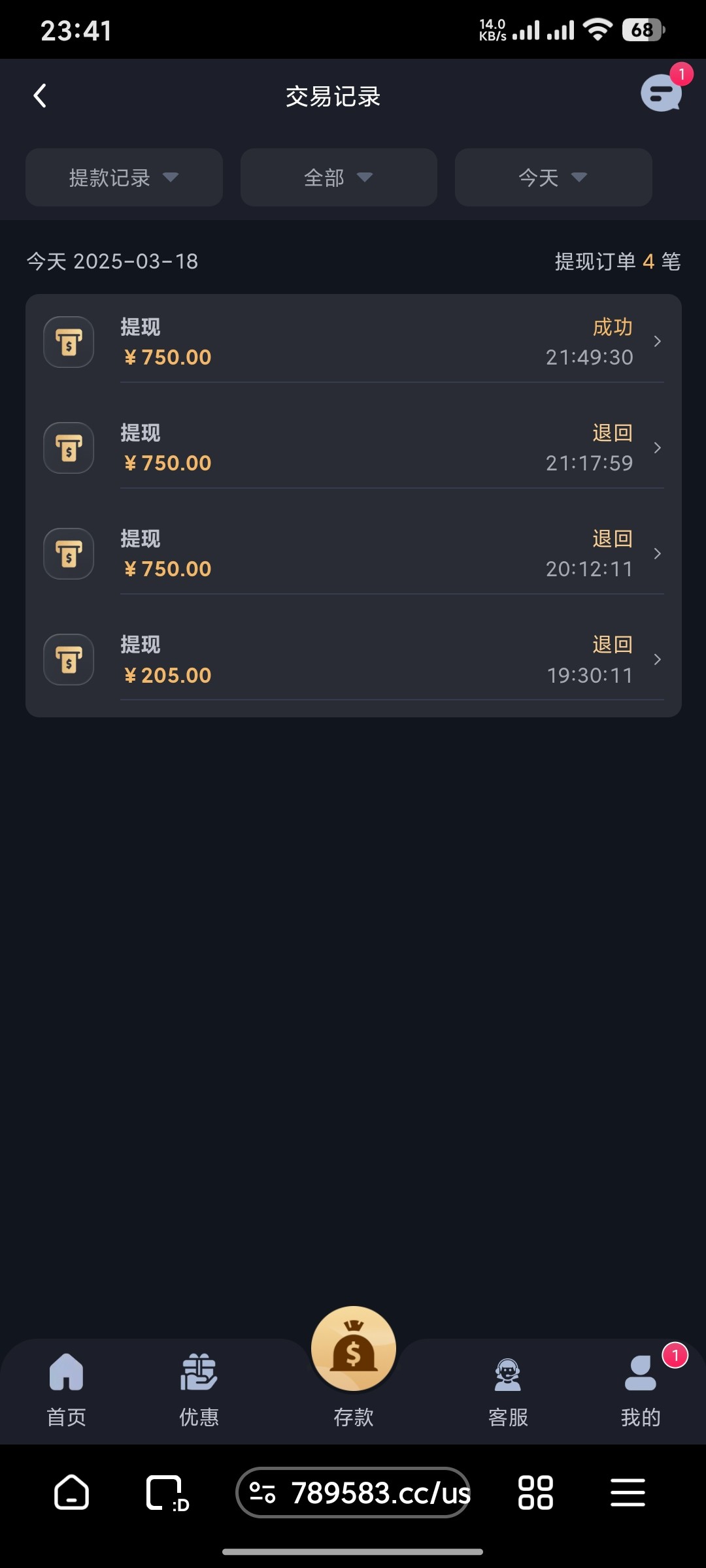The height and width of the screenshot is (1568, 706).
Task: Open the 成功 withdrawal at 21:49:30
Action: tap(353, 342)
